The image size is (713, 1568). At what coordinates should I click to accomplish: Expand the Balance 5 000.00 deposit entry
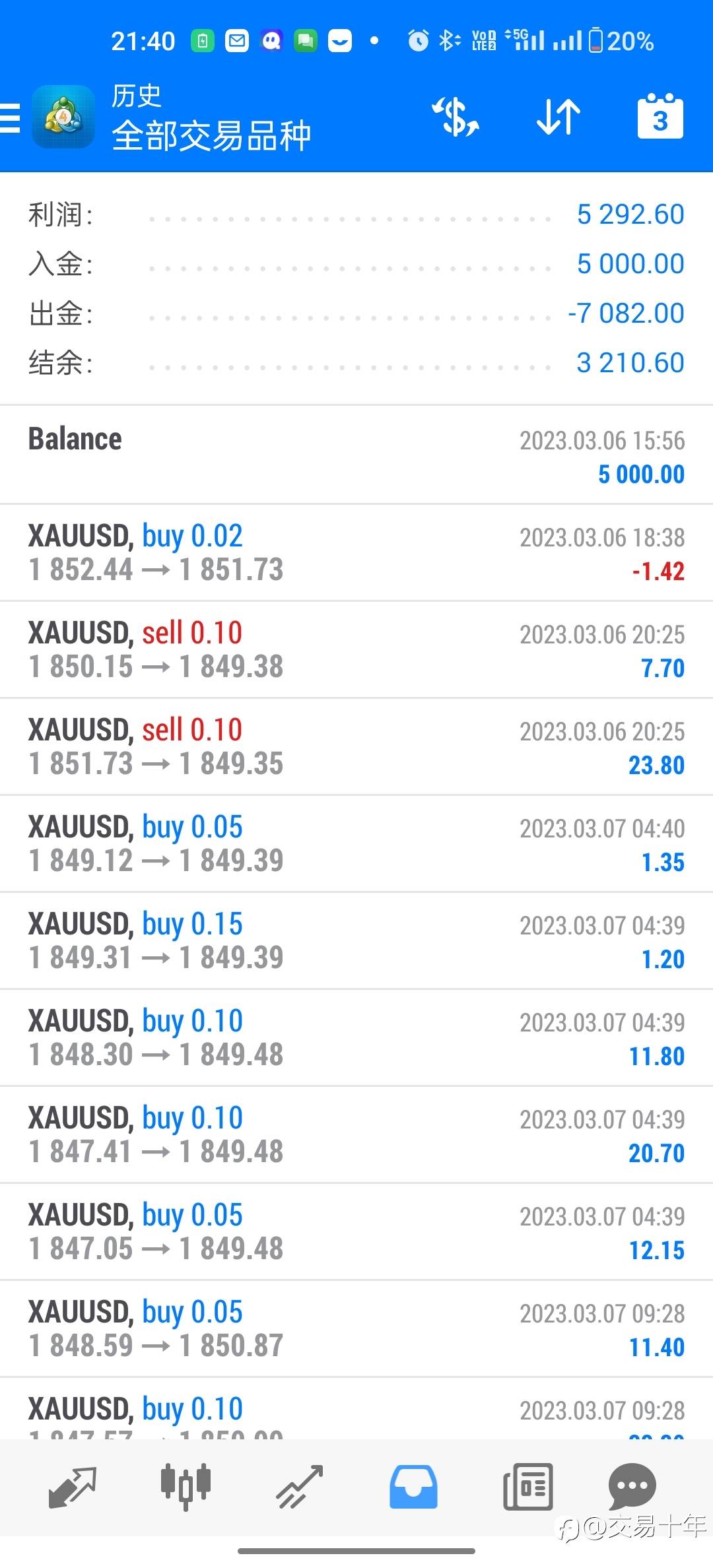356,455
